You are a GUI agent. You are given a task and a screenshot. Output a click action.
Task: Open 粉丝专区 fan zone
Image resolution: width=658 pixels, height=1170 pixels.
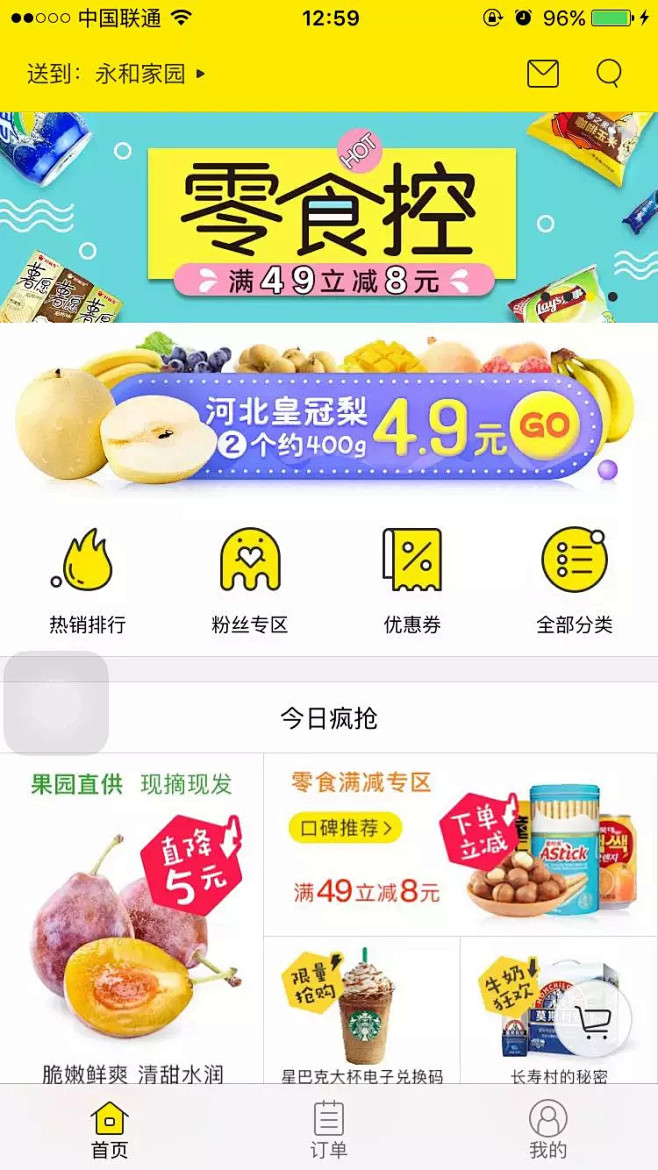click(x=249, y=581)
